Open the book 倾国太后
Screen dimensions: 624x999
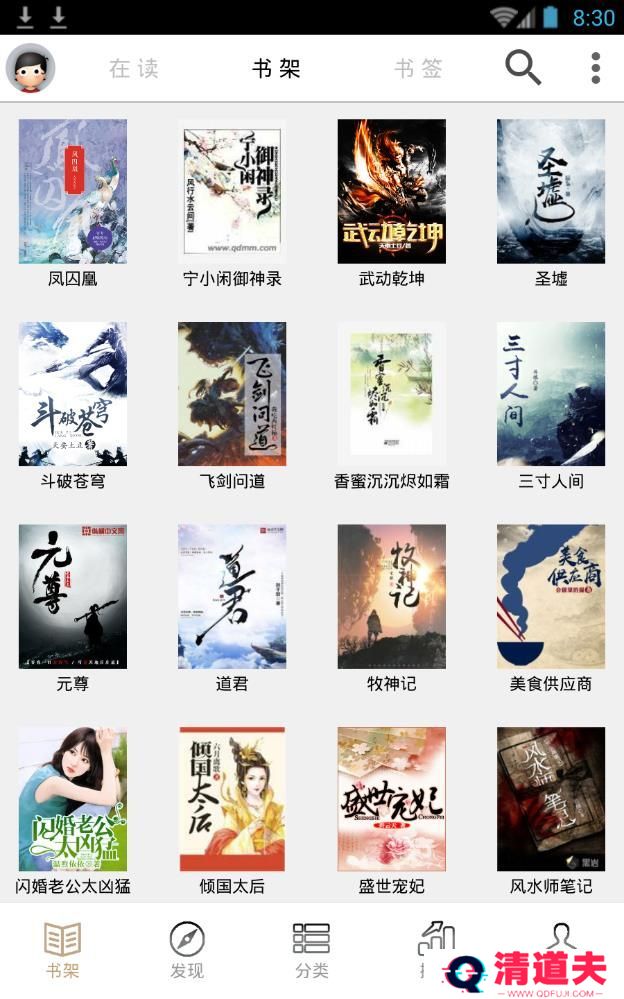(x=232, y=798)
